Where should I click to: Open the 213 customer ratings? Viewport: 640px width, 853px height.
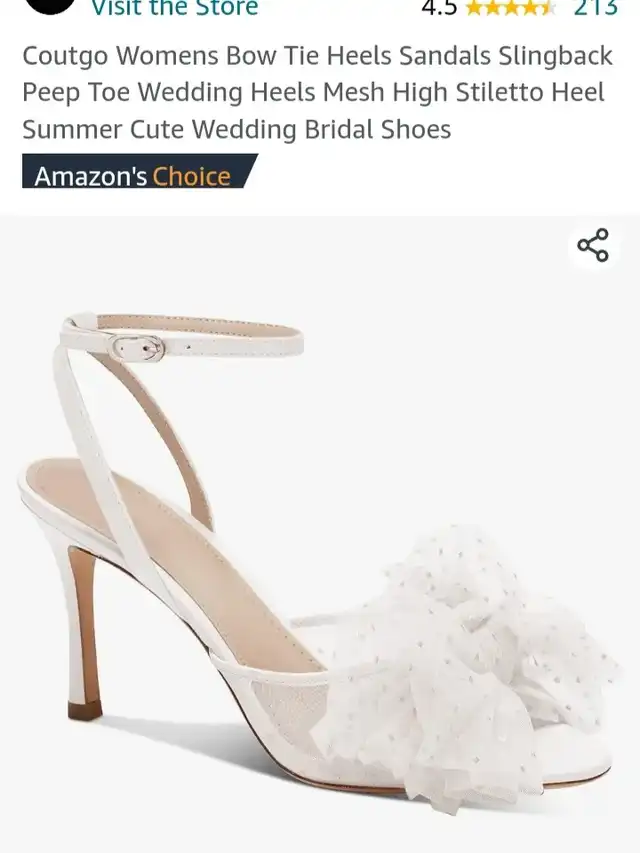coord(594,8)
